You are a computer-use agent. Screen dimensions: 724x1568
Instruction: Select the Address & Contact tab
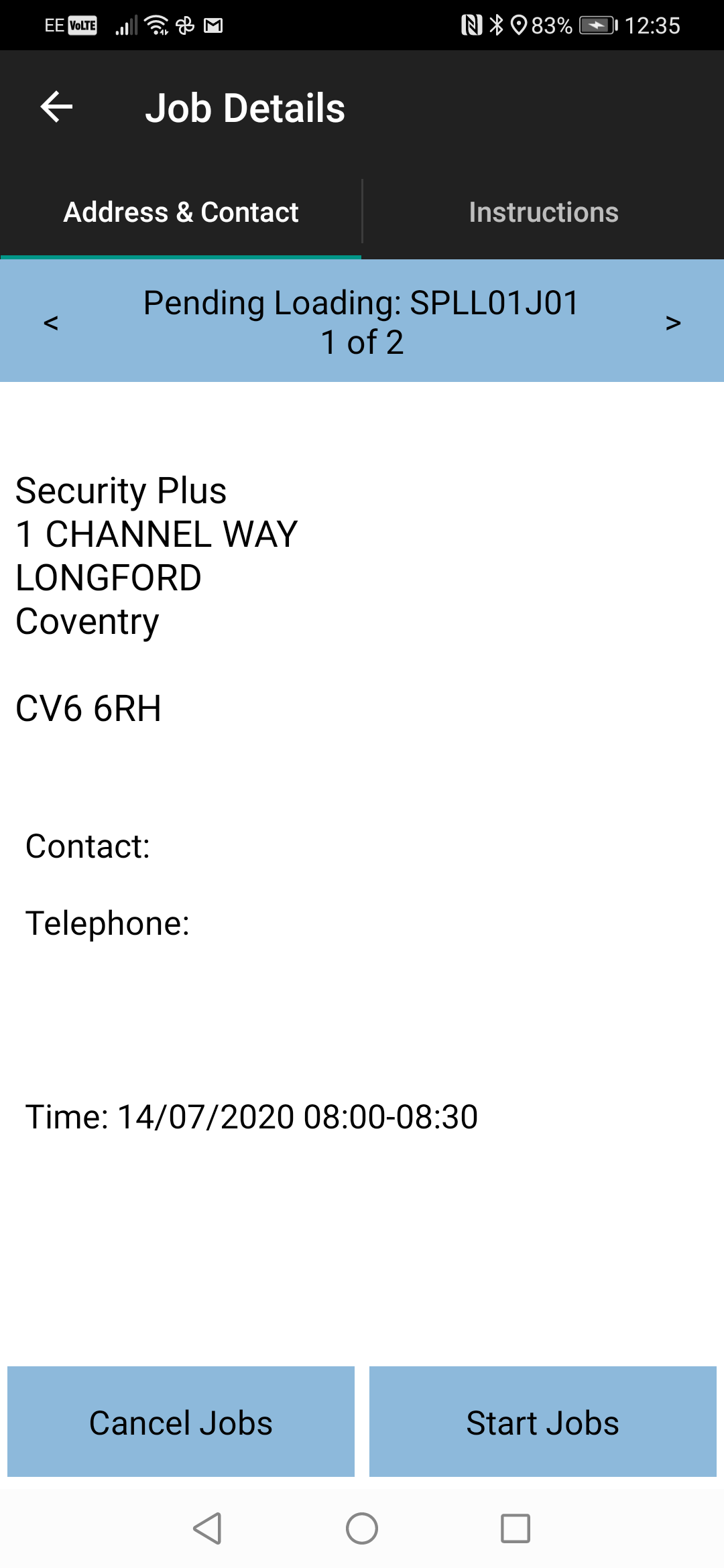coord(181,212)
